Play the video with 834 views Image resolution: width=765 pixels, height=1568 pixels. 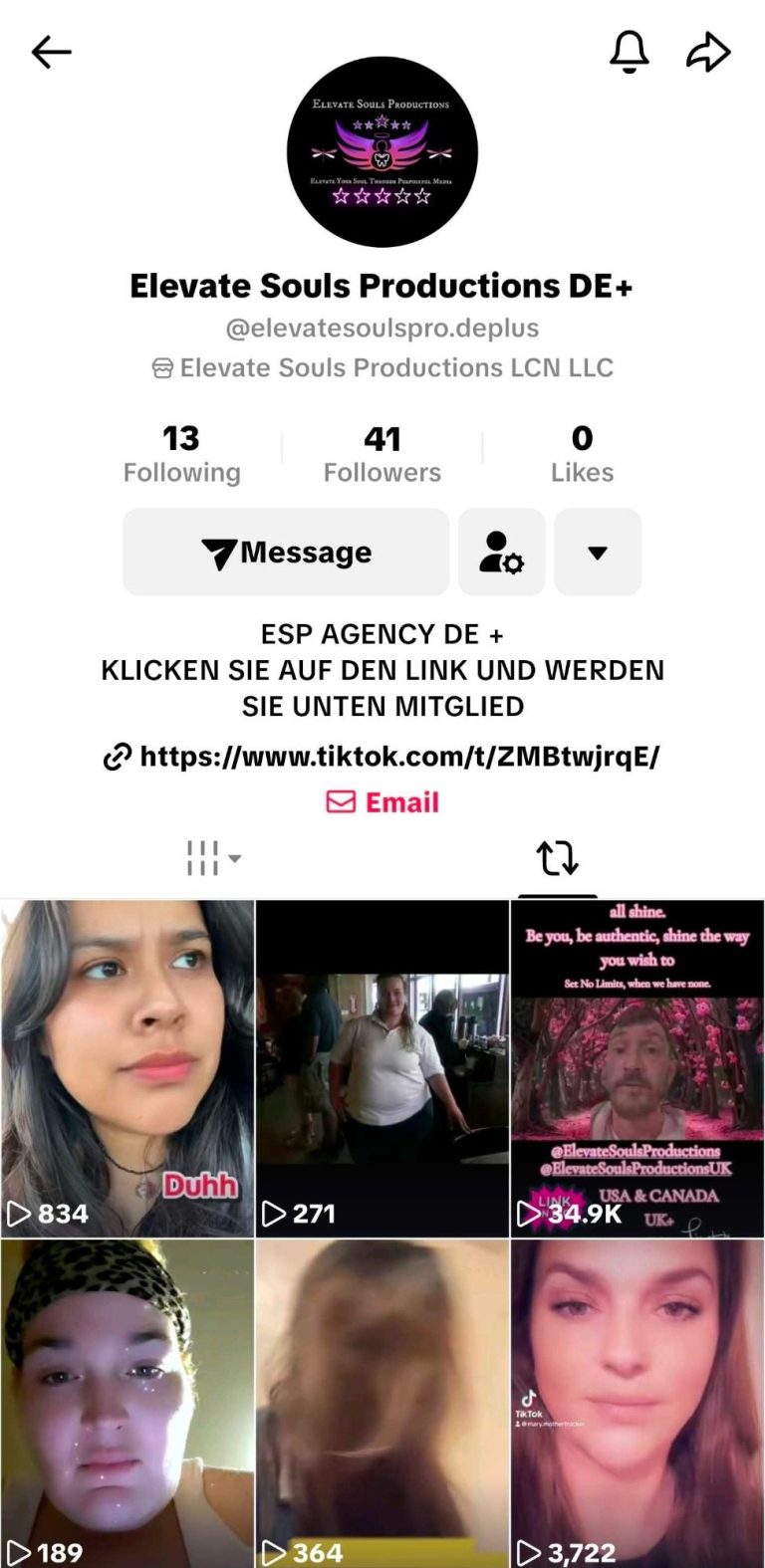coord(127,1067)
